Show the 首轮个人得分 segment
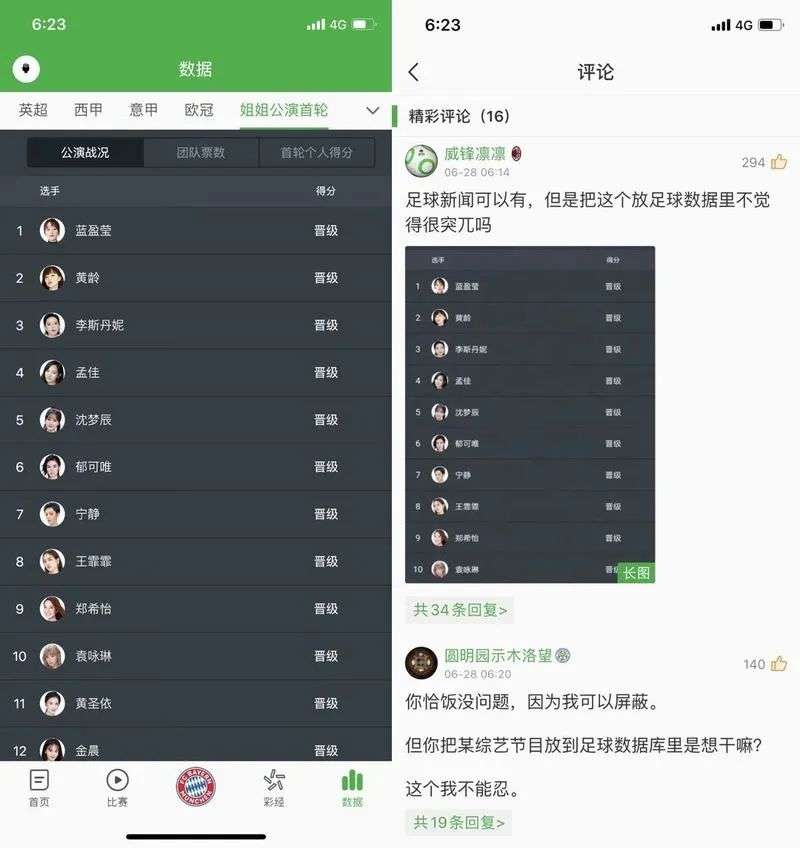 [x=316, y=153]
